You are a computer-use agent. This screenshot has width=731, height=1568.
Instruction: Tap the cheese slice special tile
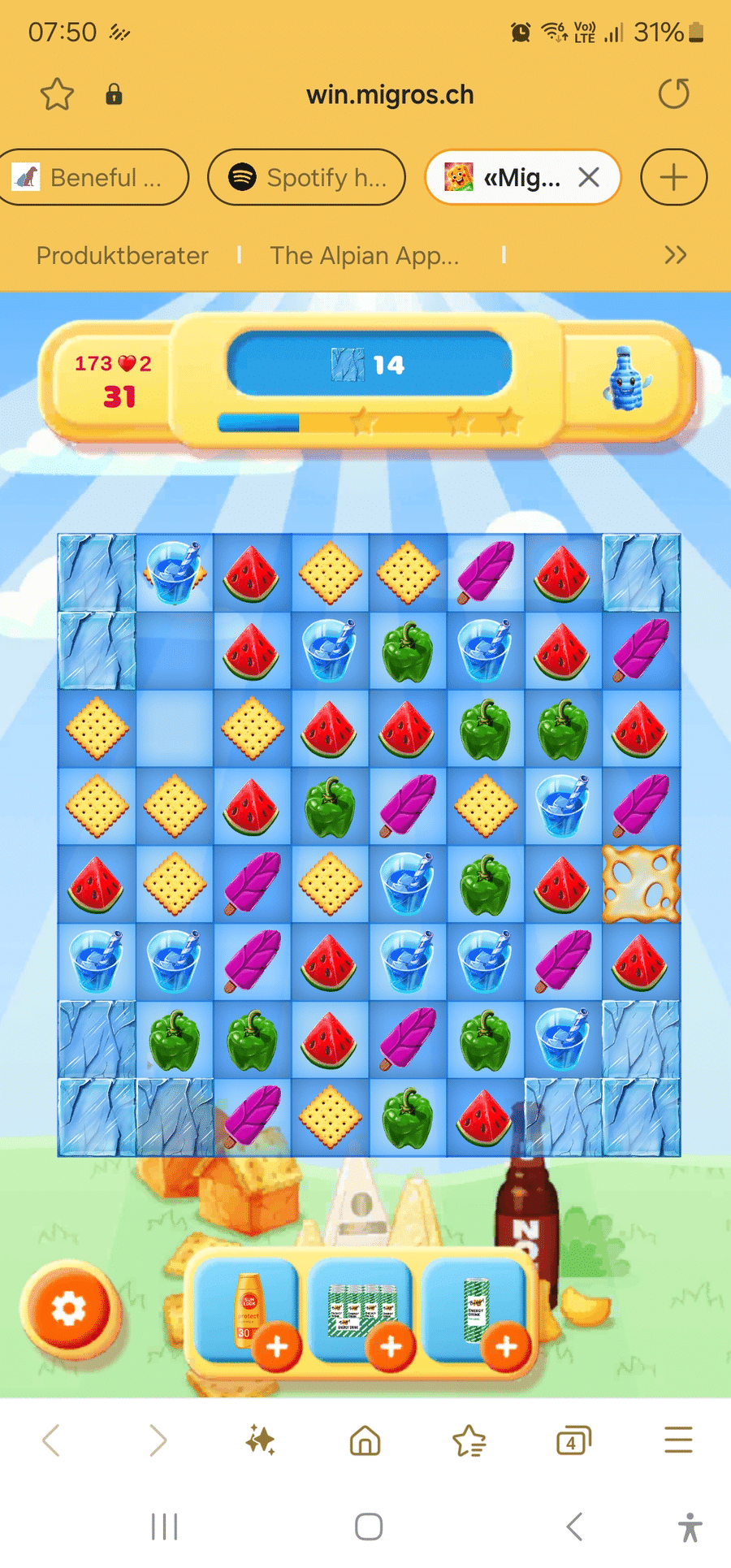pyautogui.click(x=641, y=884)
